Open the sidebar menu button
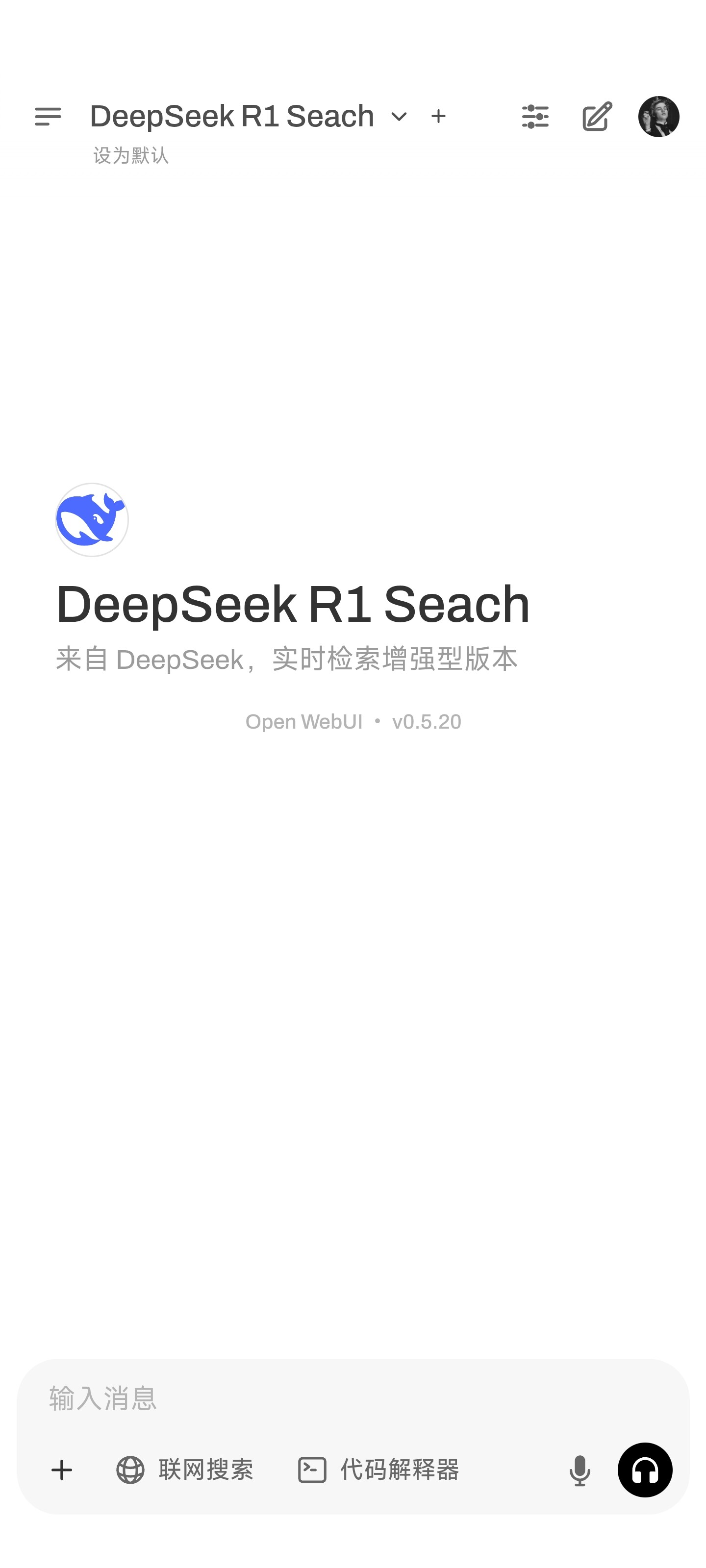Screen dimensions: 706x1568 pyautogui.click(x=48, y=116)
